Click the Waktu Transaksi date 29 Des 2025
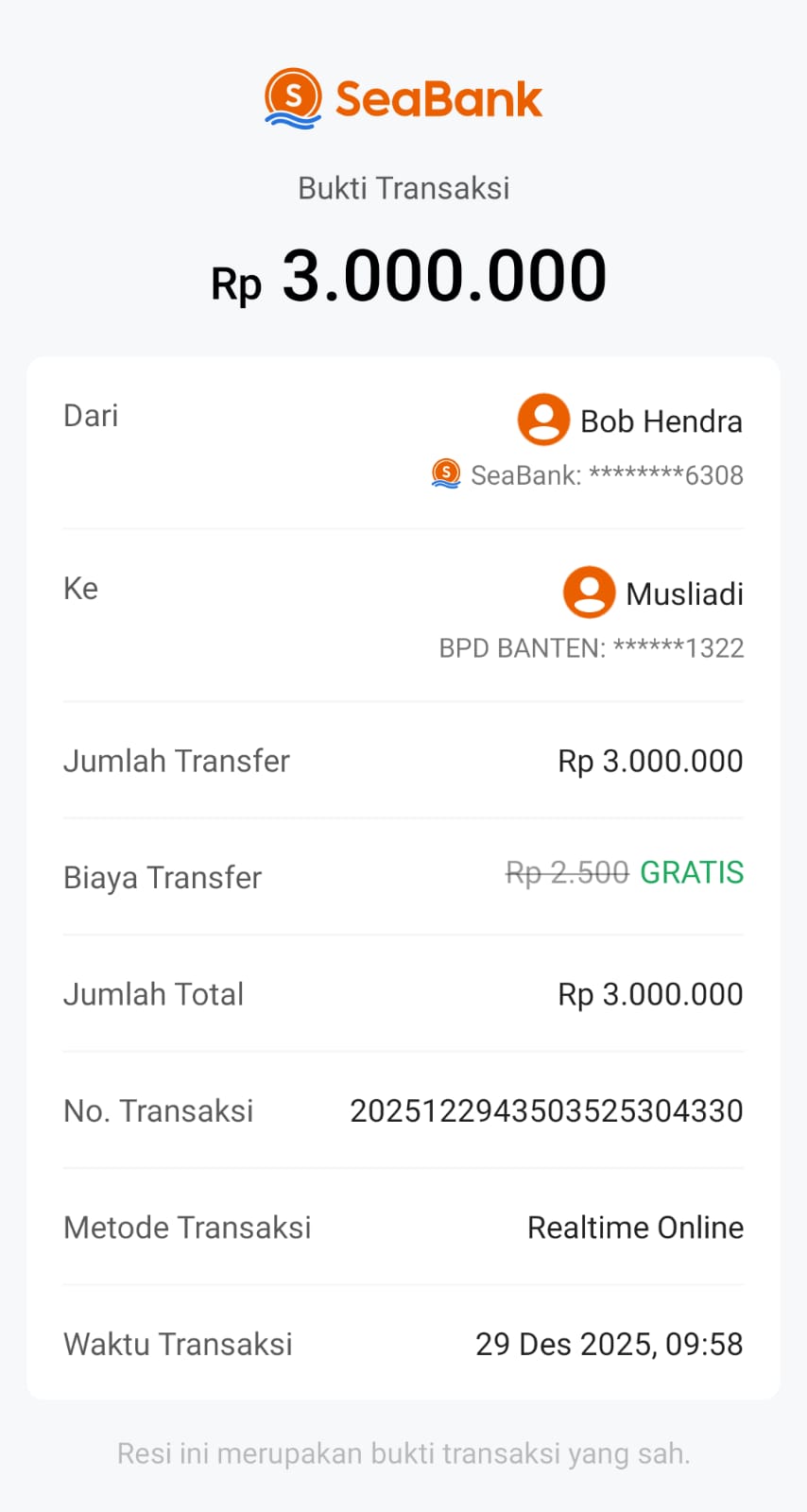This screenshot has height=1512, width=807. pyautogui.click(x=610, y=1343)
